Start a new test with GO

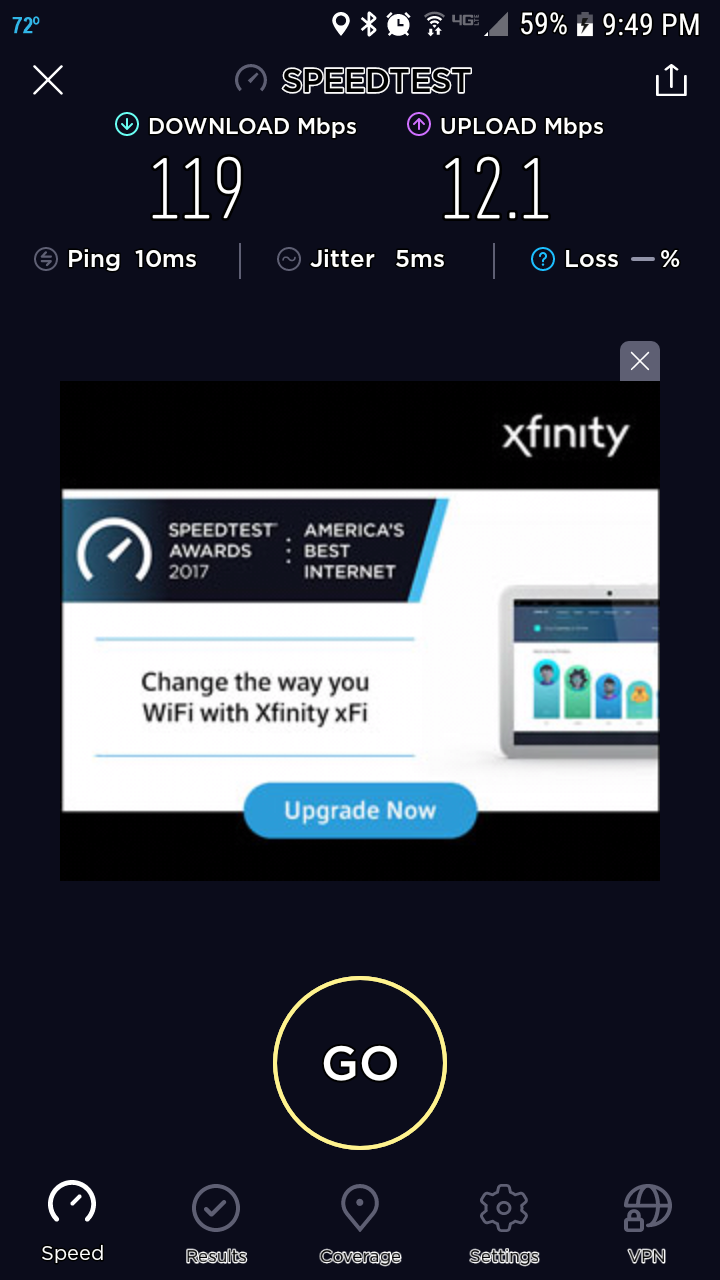[360, 1062]
